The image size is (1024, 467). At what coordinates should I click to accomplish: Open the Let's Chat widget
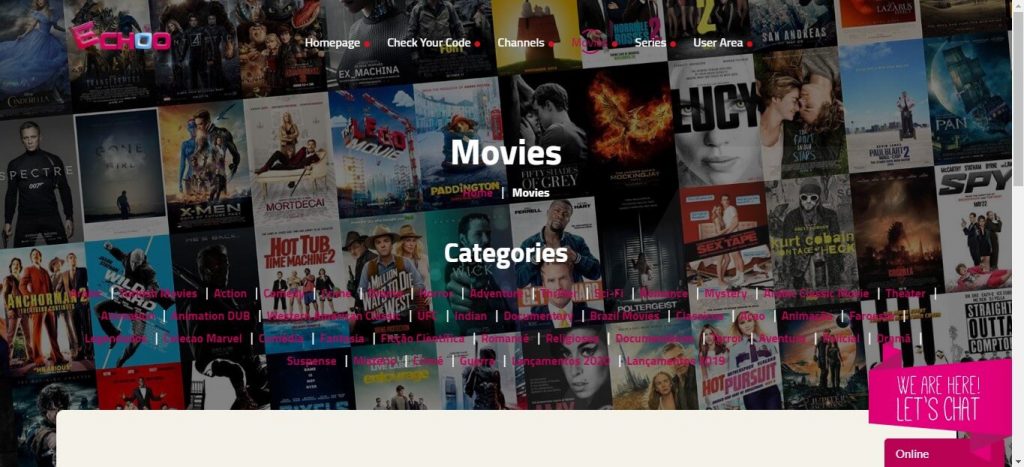point(936,400)
